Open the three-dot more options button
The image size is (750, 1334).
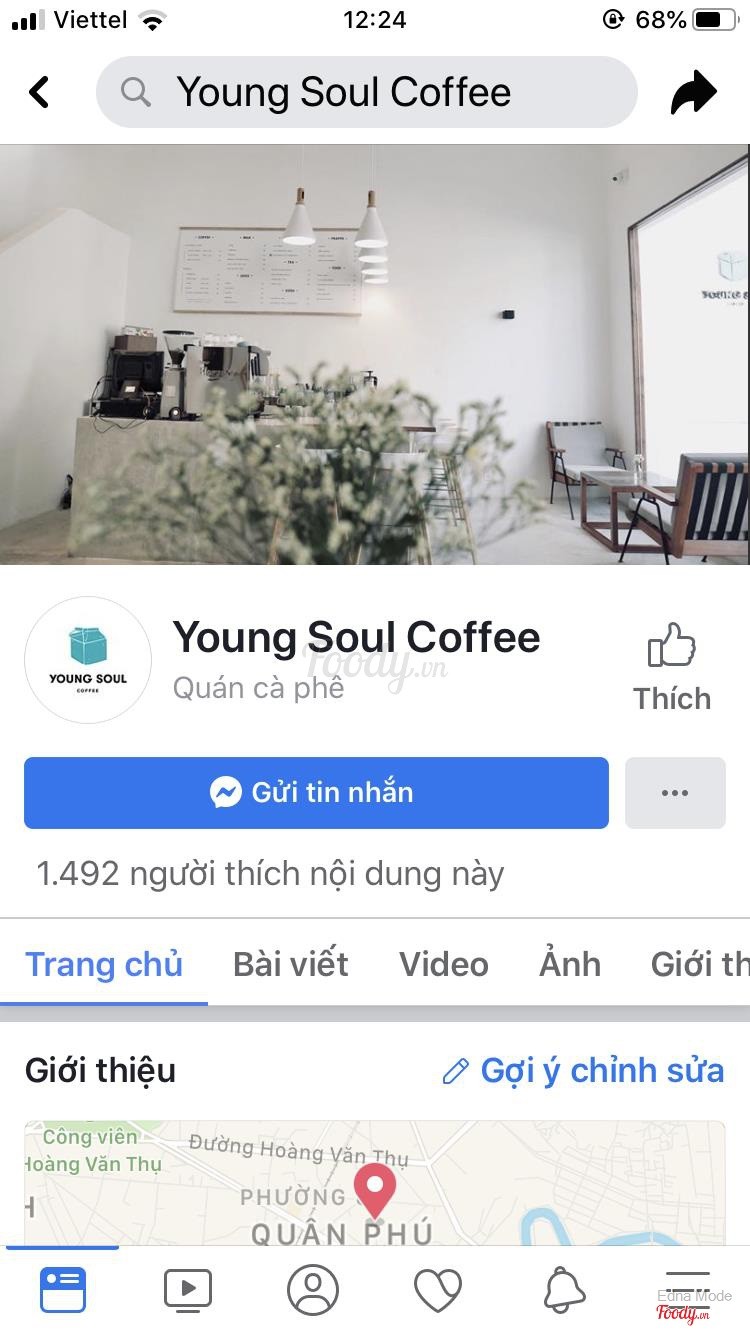click(x=675, y=793)
